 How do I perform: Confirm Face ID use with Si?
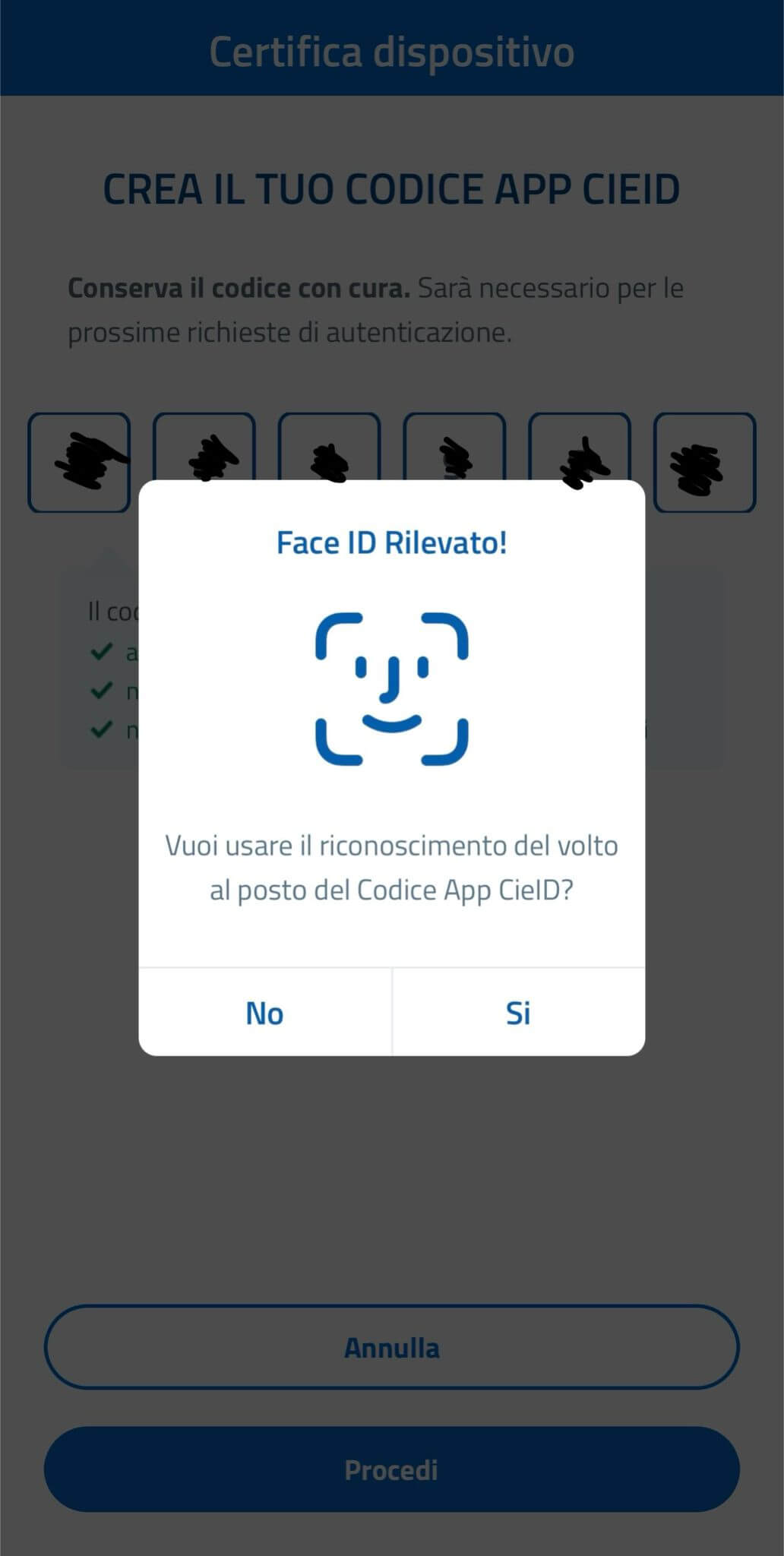[519, 1012]
